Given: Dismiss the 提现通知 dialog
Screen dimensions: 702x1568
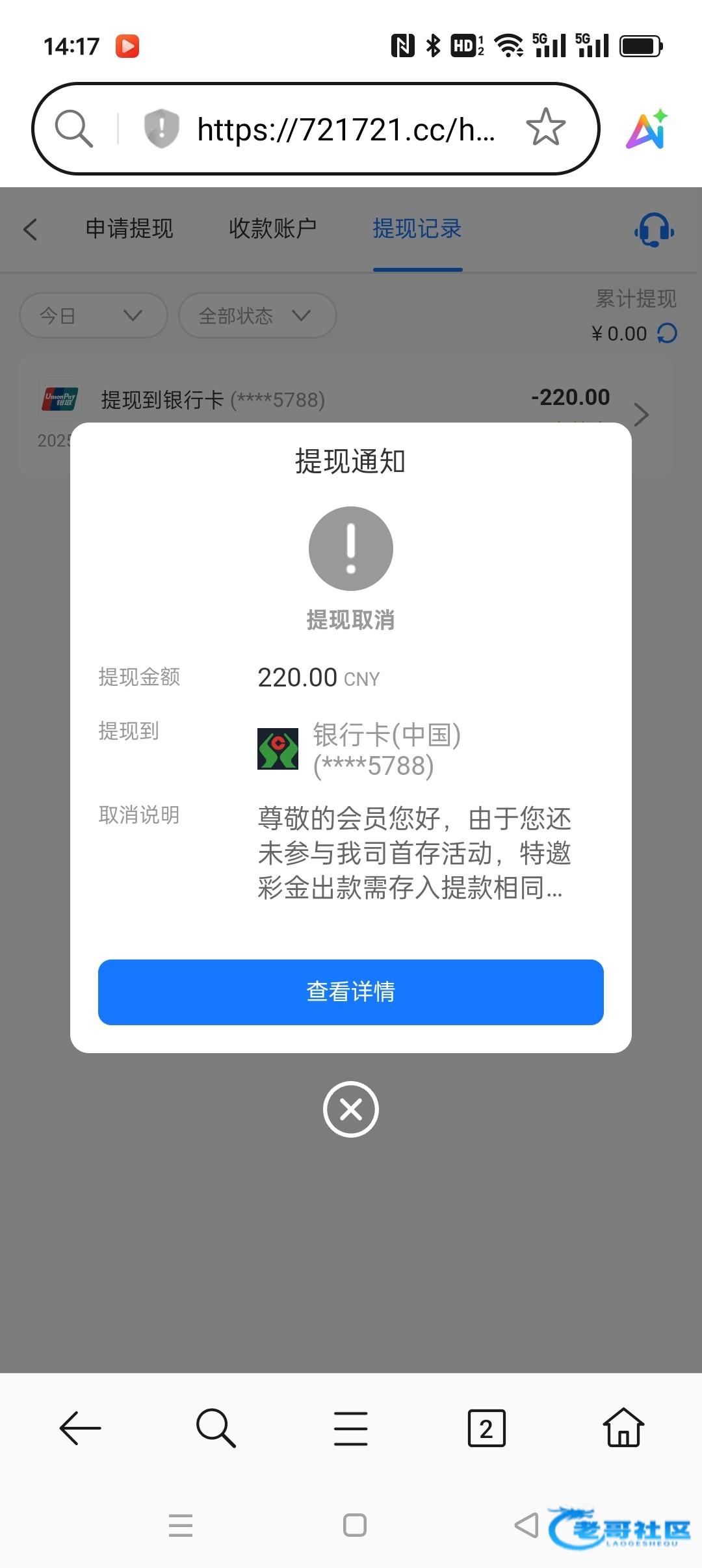Looking at the screenshot, I should click(x=350, y=1109).
